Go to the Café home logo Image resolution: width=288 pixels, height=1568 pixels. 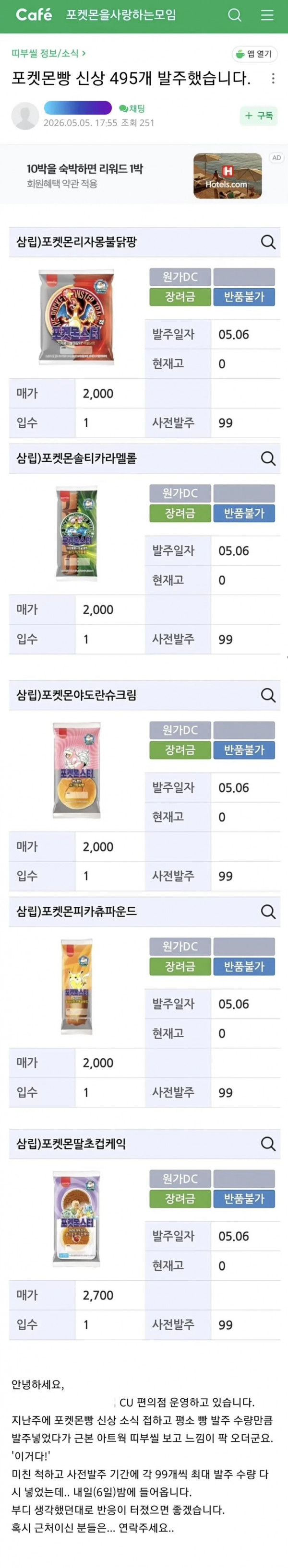34,14
